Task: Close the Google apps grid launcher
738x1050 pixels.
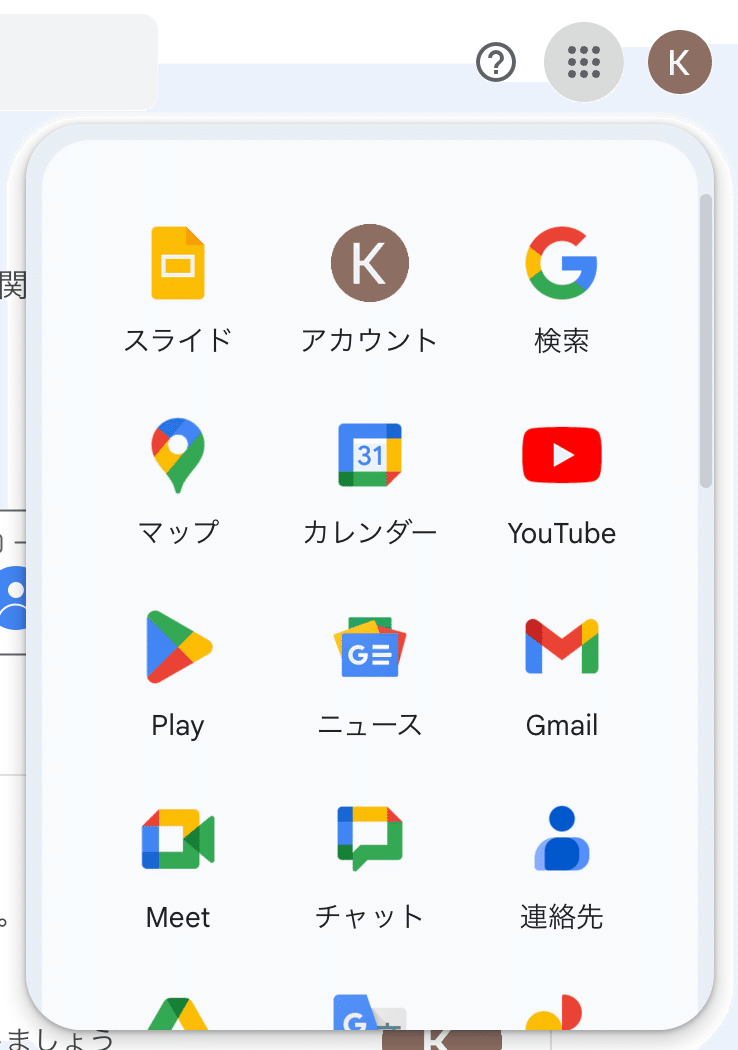Action: tap(583, 63)
